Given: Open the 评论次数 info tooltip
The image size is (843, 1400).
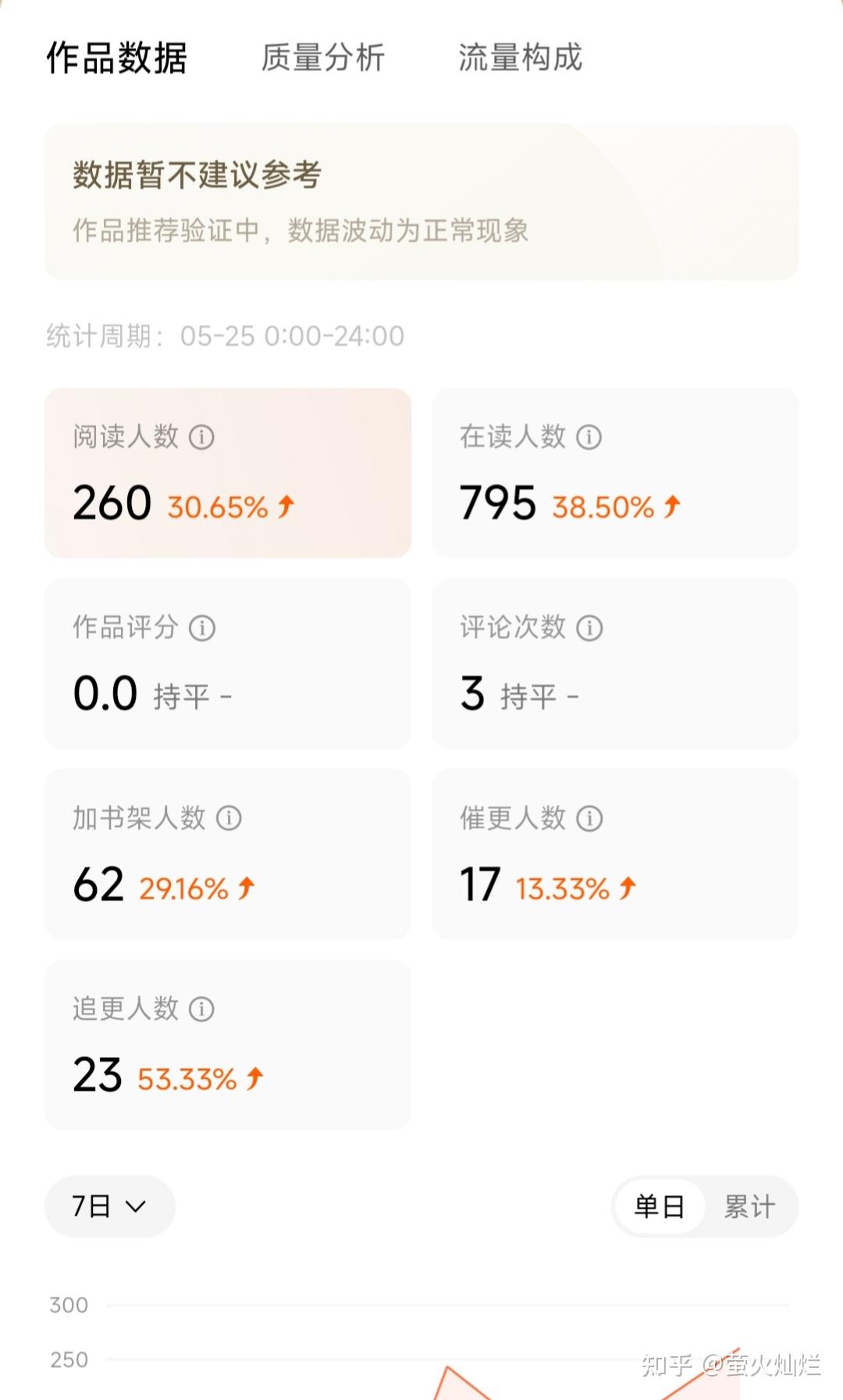Looking at the screenshot, I should [589, 628].
